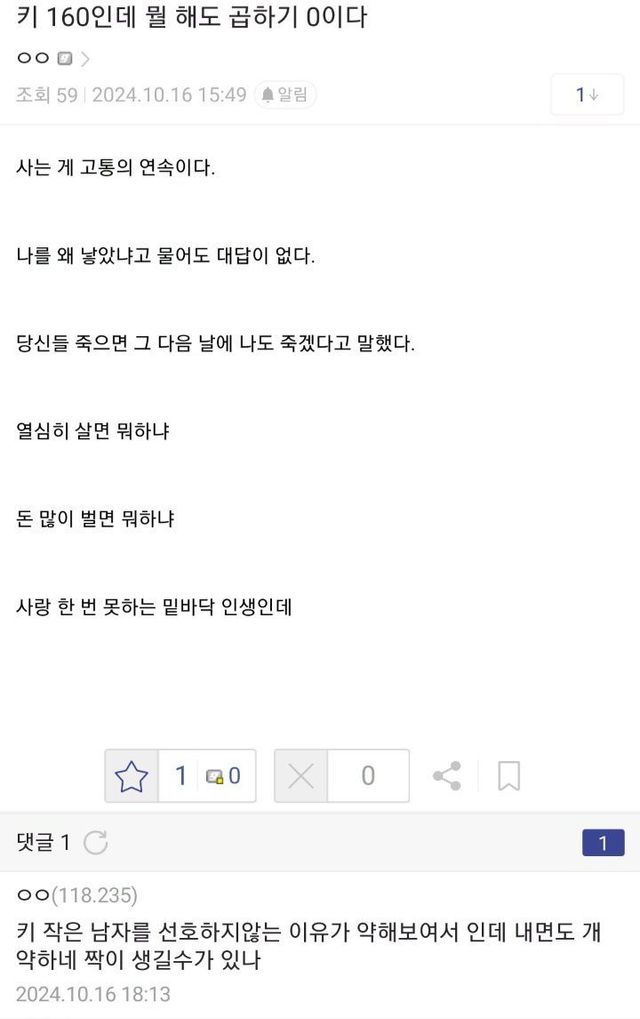The image size is (640, 1019).
Task: Open commenter ㅇㅇ(118.235) nickname
Action: (77, 896)
